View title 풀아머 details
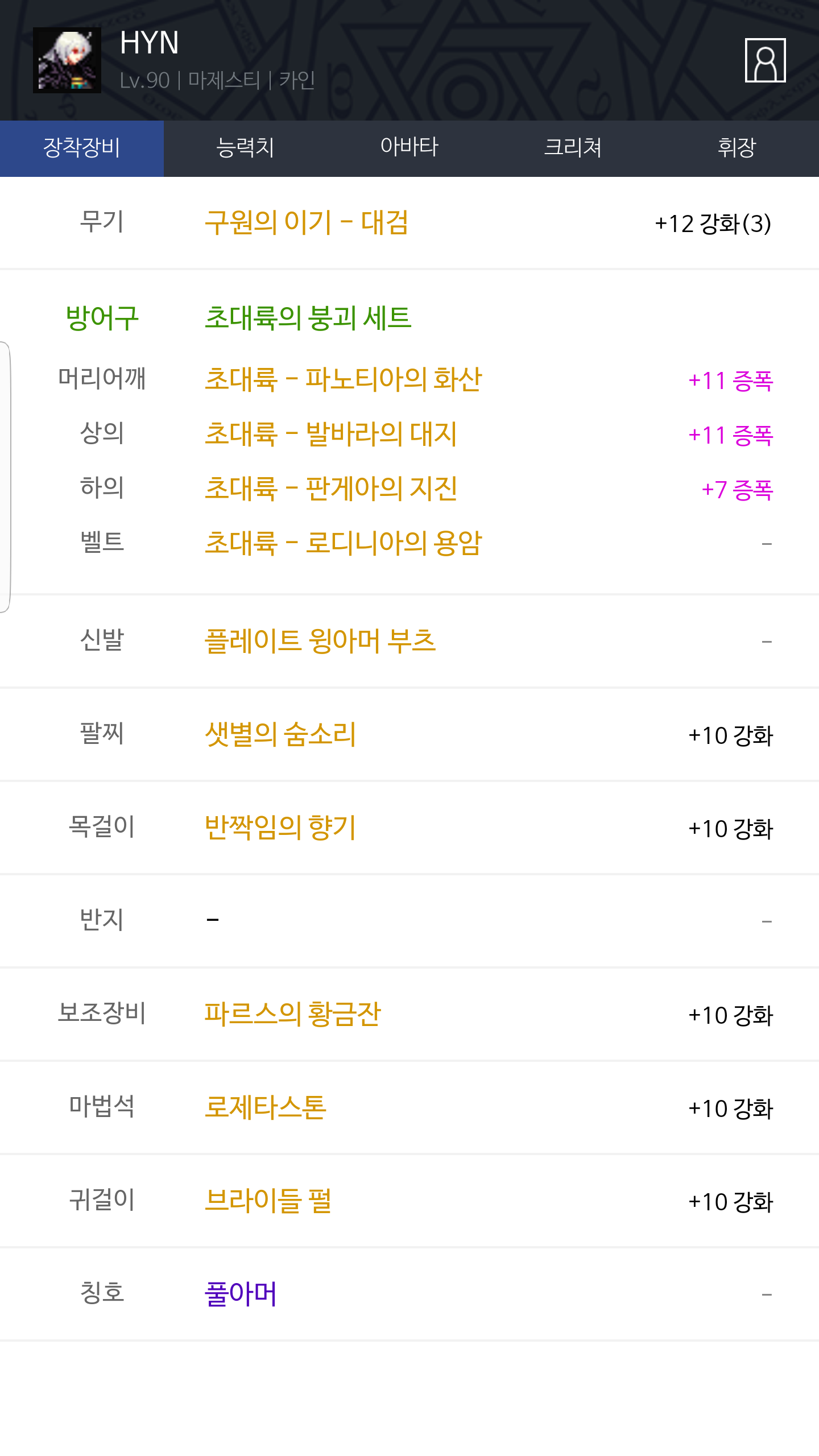The height and width of the screenshot is (1456, 819). pyautogui.click(x=241, y=1294)
